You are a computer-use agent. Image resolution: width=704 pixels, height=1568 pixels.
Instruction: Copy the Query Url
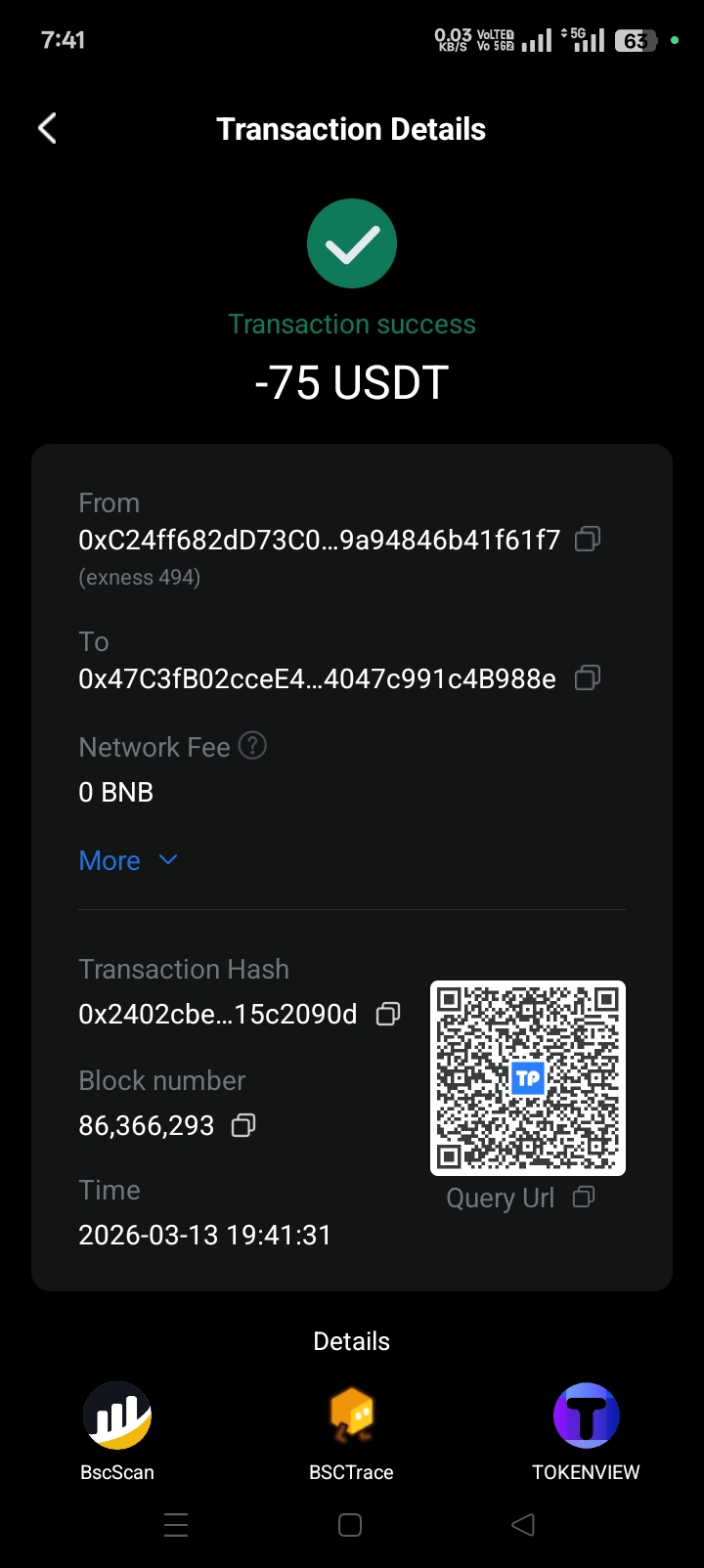coord(584,1197)
